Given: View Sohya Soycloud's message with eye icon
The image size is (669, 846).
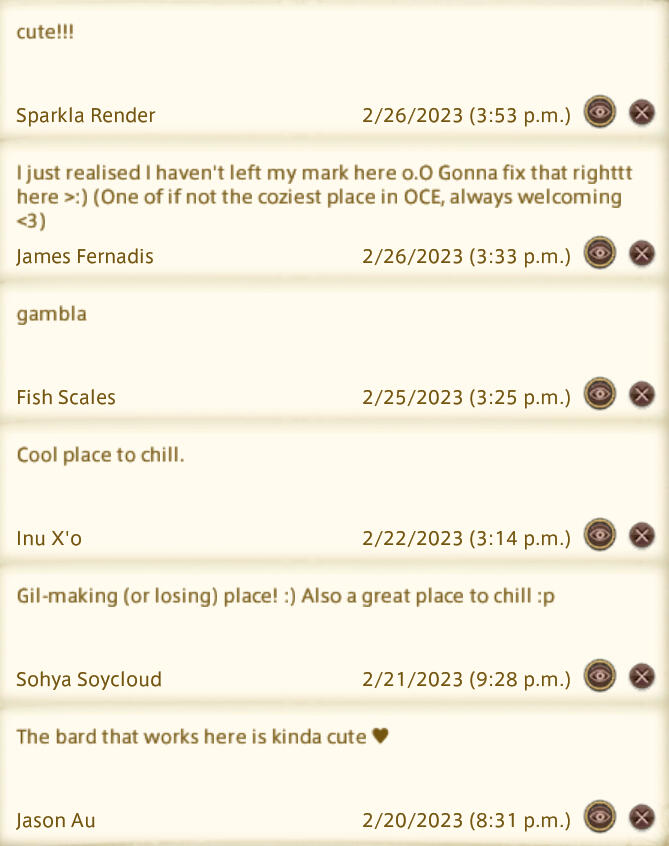Looking at the screenshot, I should (x=600, y=676).
